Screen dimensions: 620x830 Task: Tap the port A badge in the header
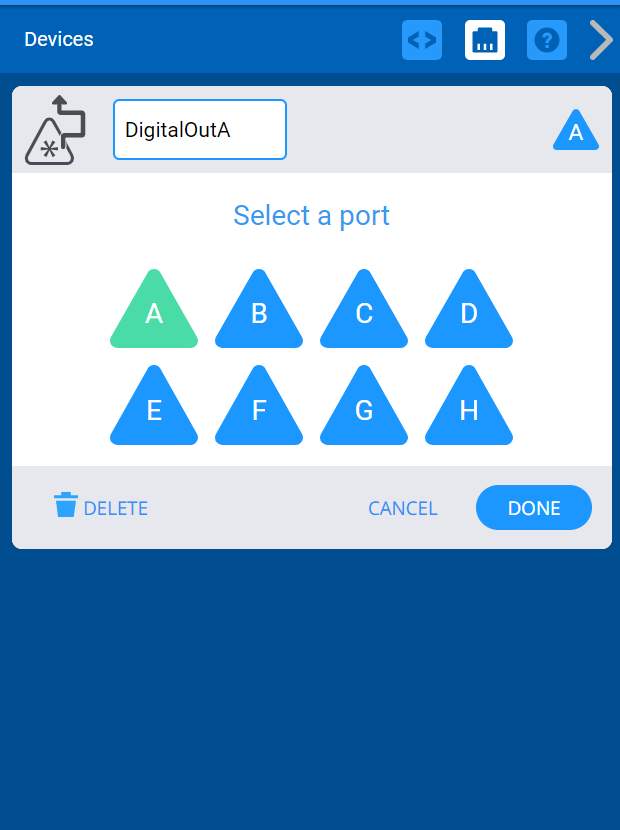click(575, 133)
